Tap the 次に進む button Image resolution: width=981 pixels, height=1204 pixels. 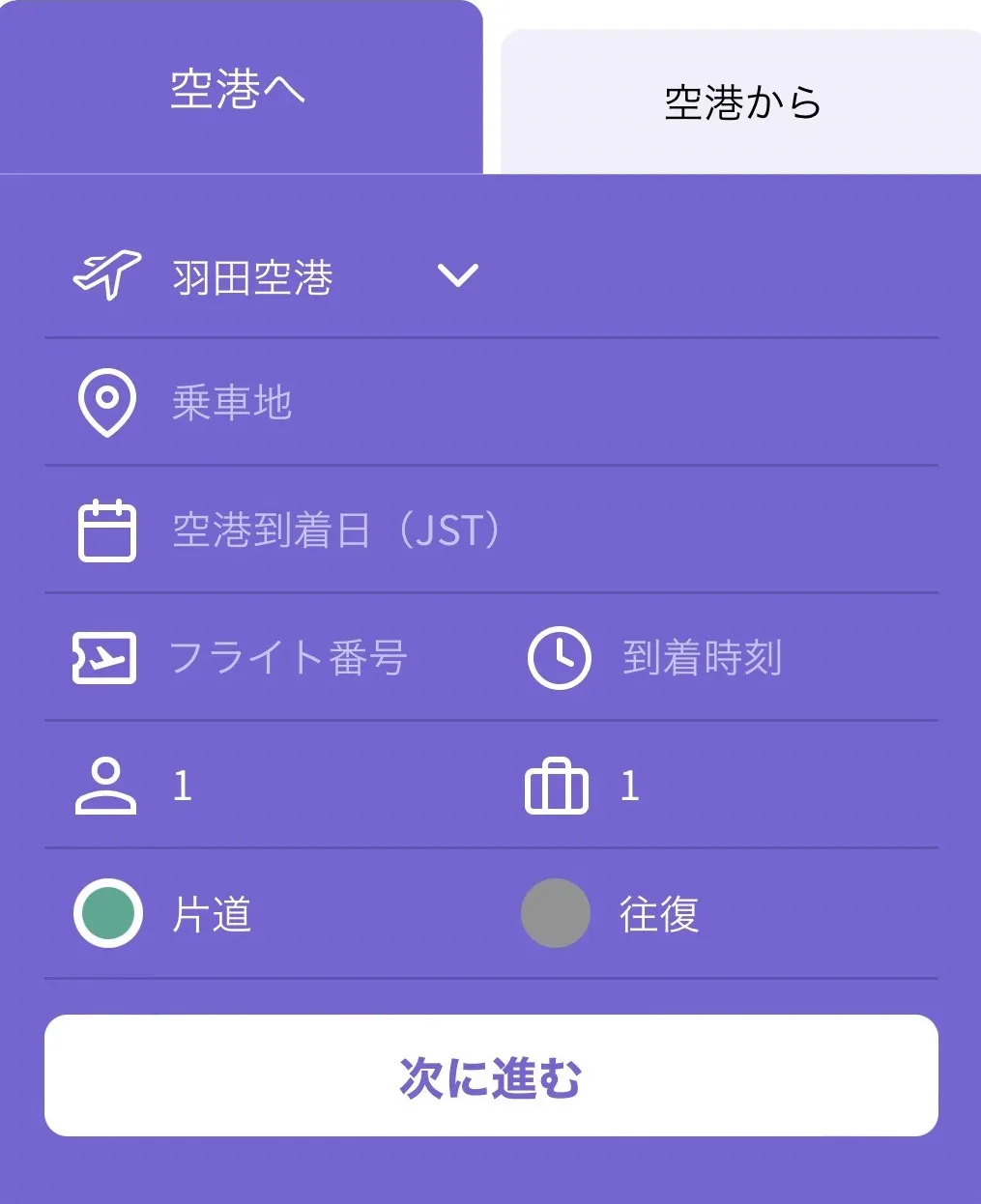click(491, 1075)
